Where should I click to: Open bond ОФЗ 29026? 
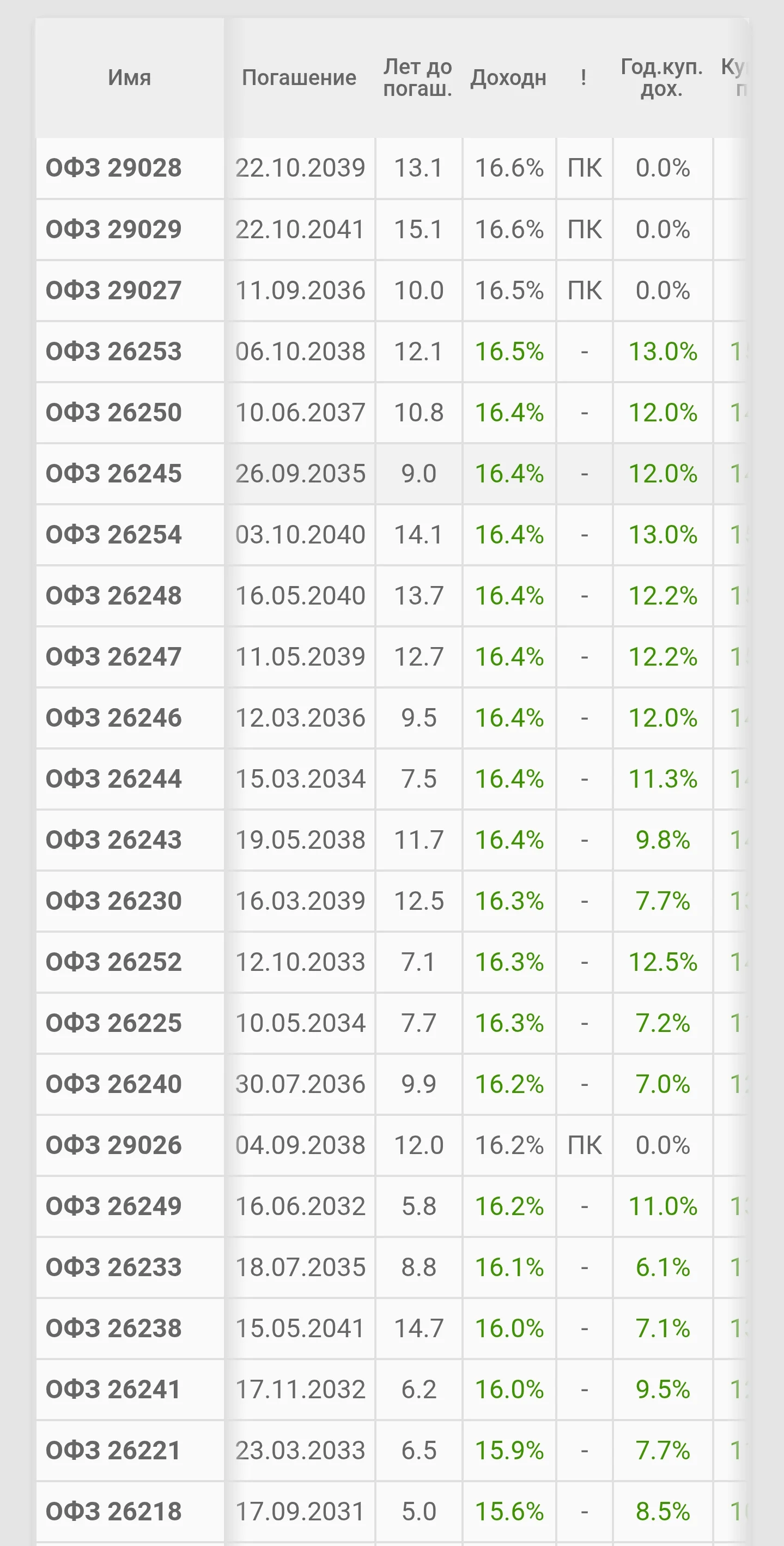(114, 1145)
